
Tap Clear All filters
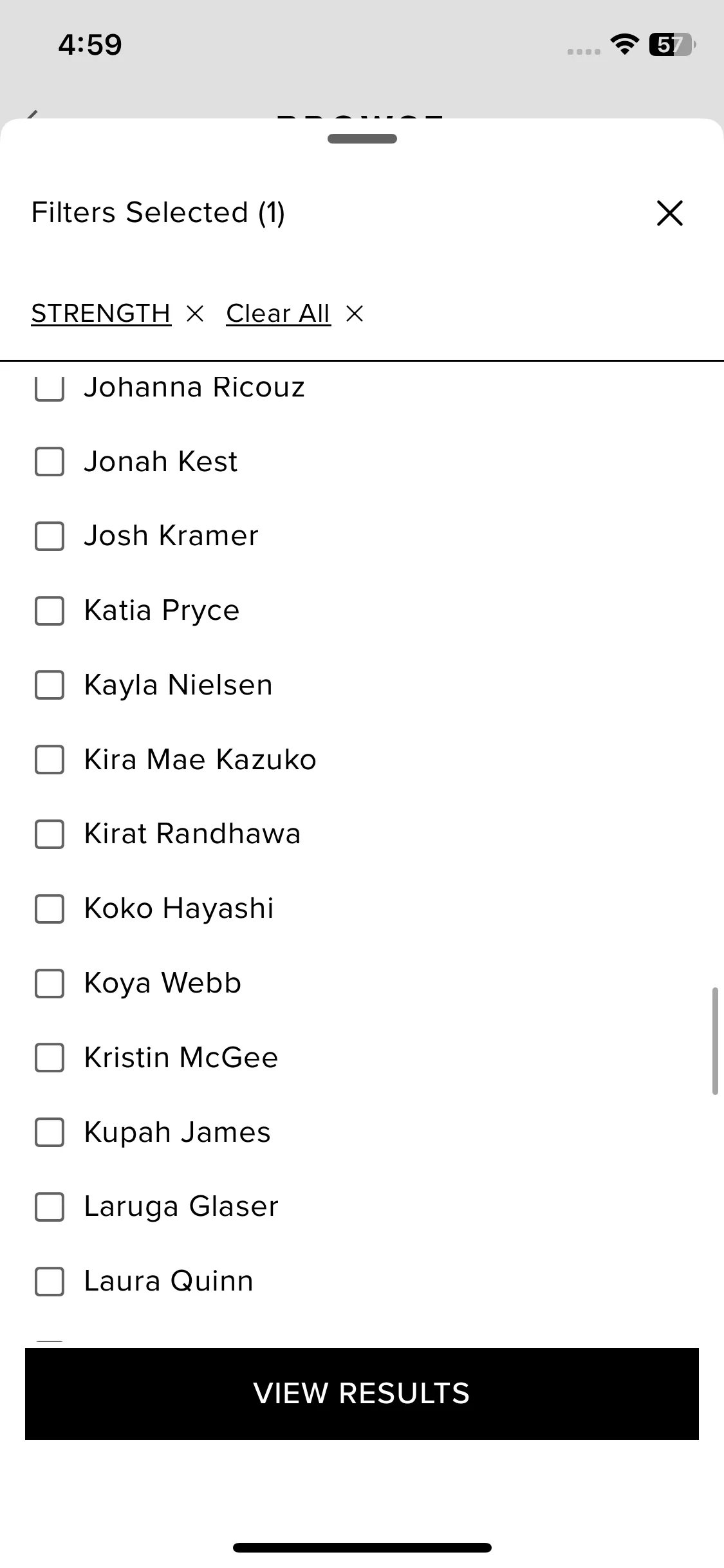(278, 314)
